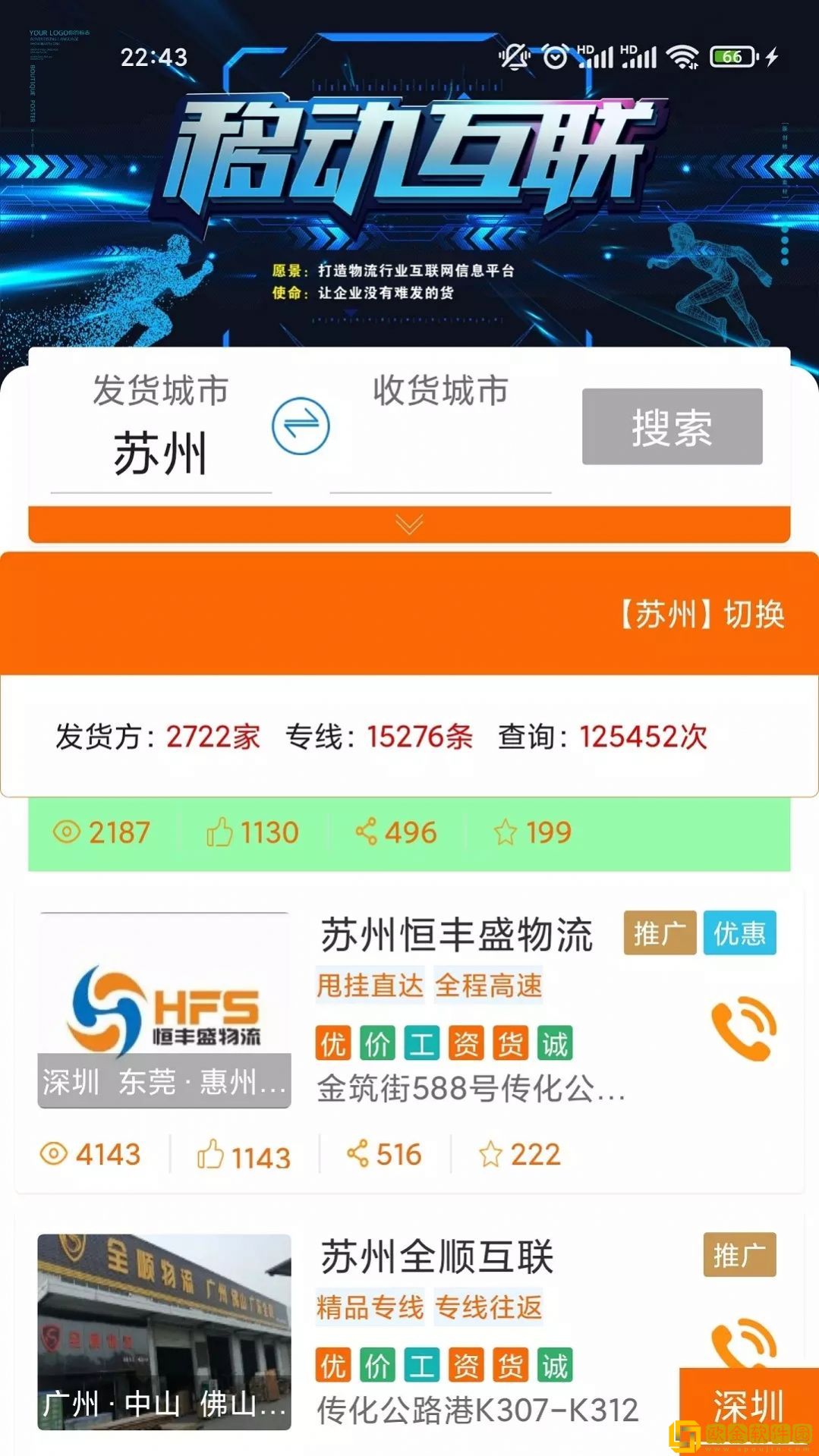The image size is (819, 1456).
Task: Expand the down chevron below the search panel
Action: (409, 524)
